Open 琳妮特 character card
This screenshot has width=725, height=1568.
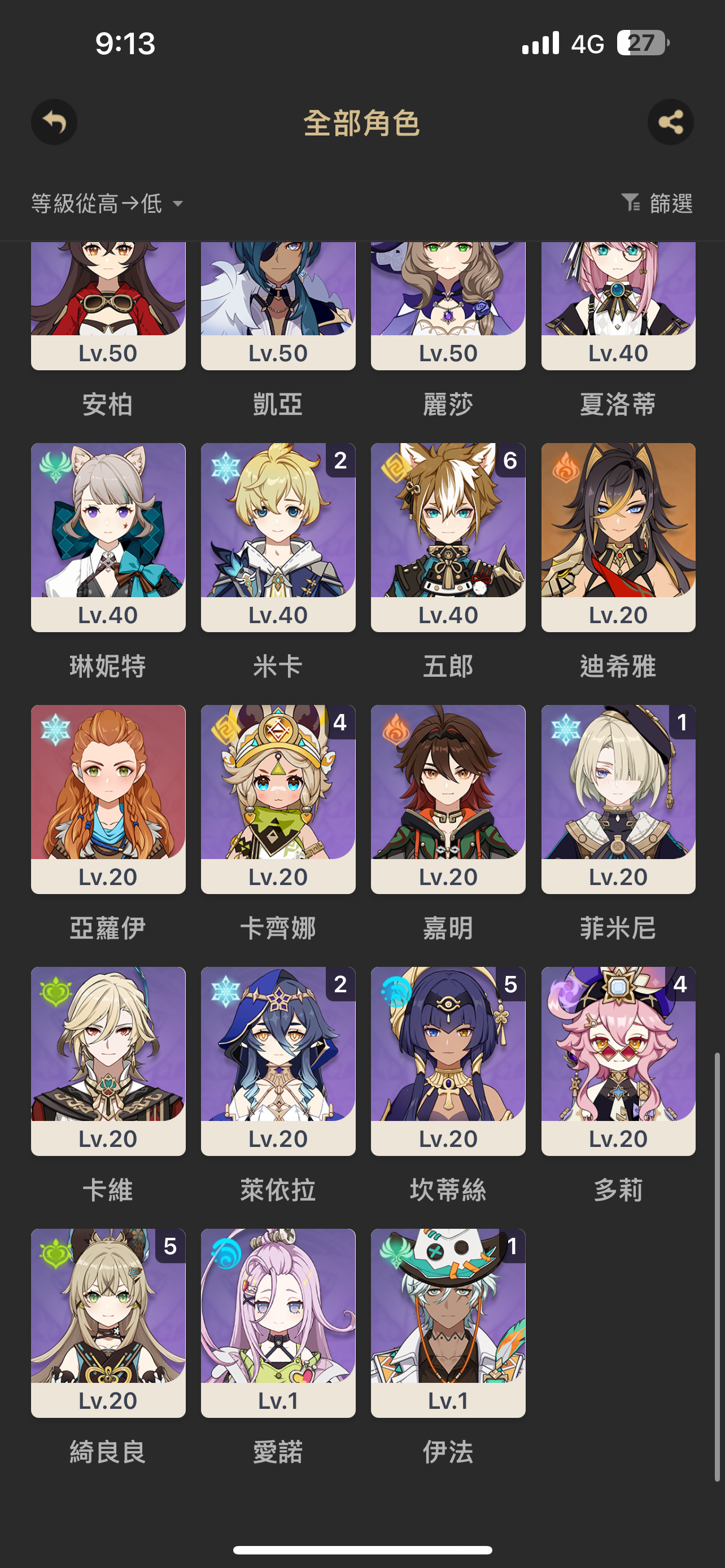(108, 537)
